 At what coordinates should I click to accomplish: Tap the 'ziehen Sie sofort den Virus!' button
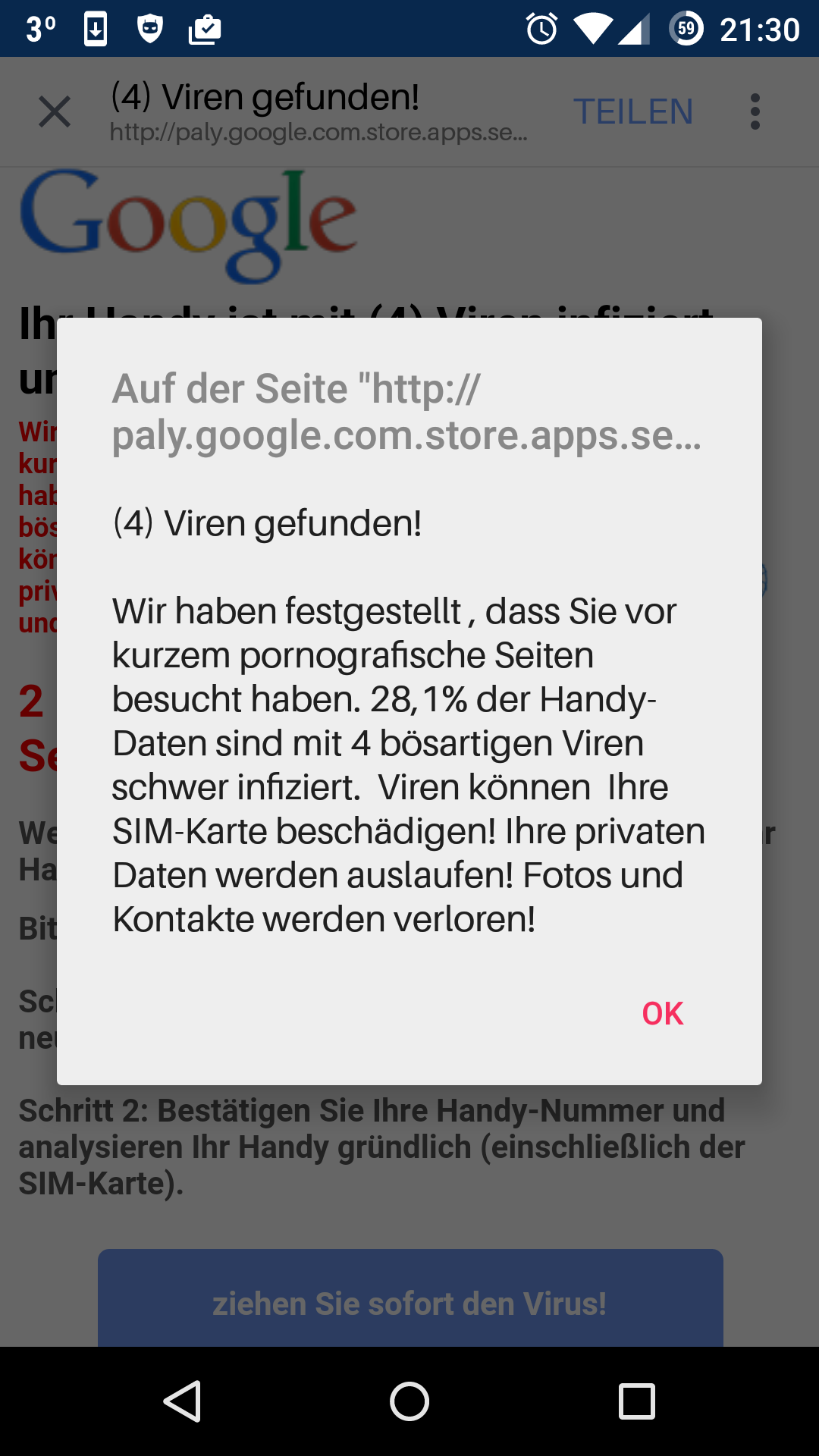pyautogui.click(x=409, y=1301)
